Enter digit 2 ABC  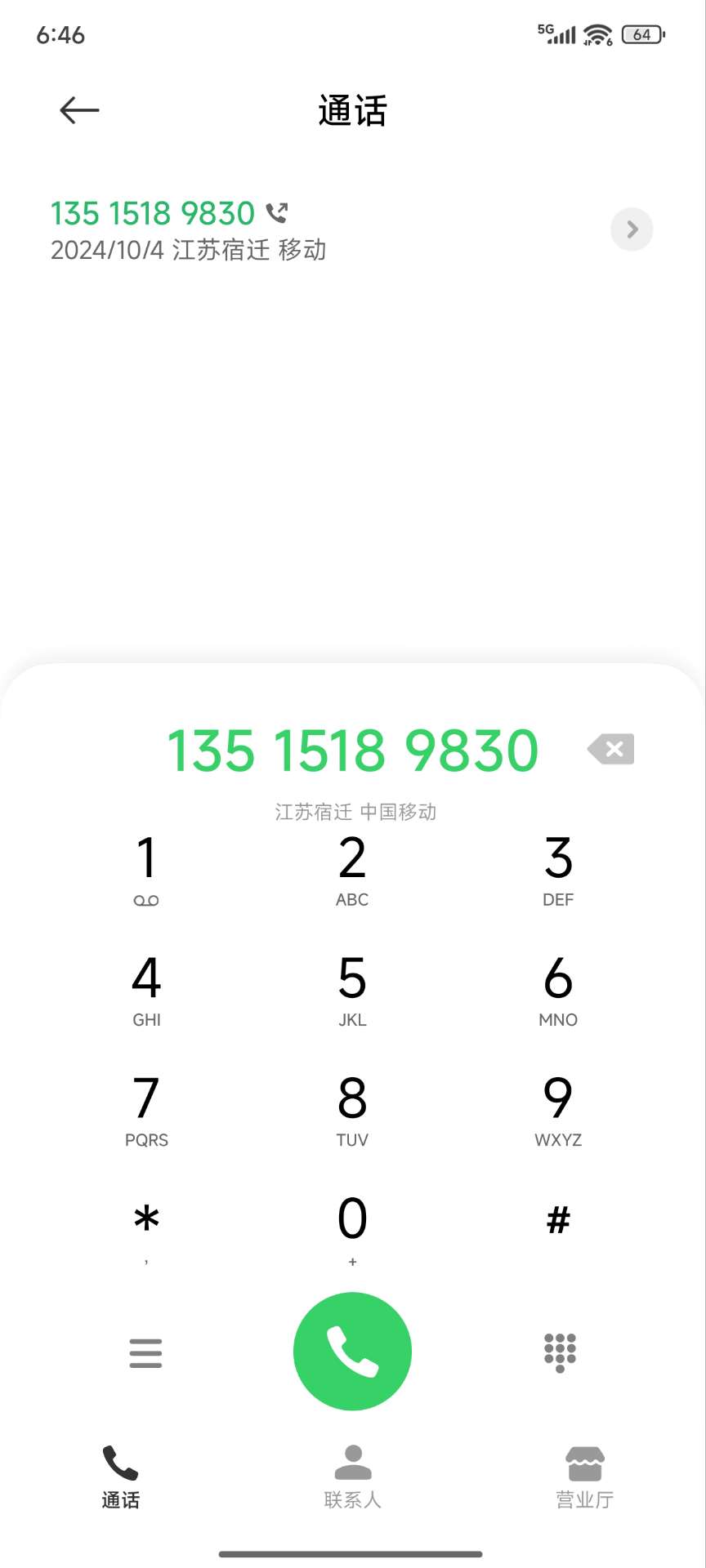(x=352, y=870)
